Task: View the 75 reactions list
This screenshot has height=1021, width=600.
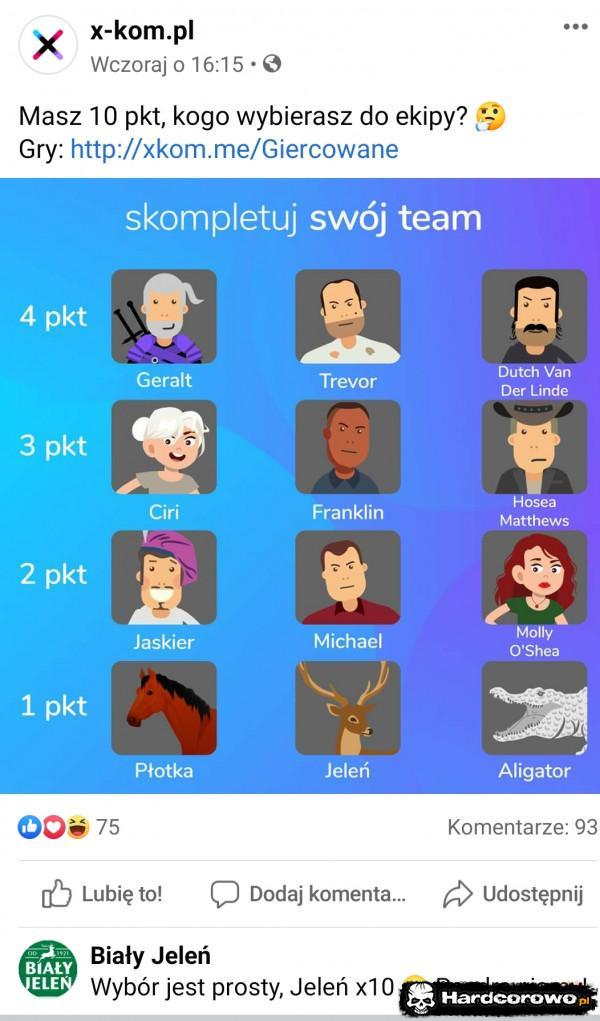Action: [70, 826]
